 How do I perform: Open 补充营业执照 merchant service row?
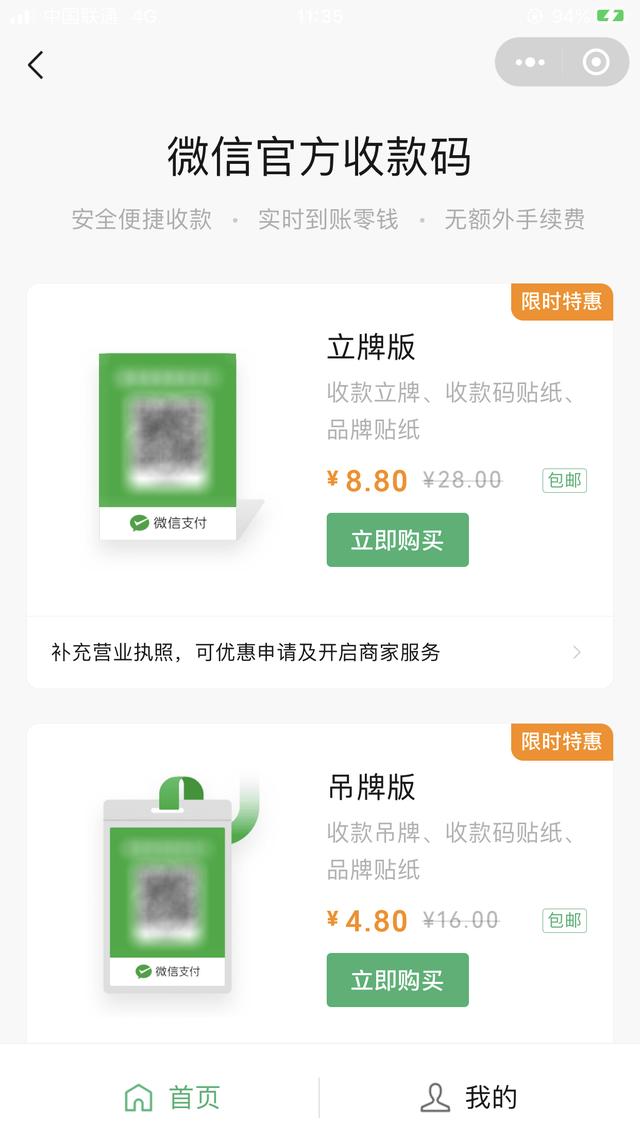tap(318, 652)
